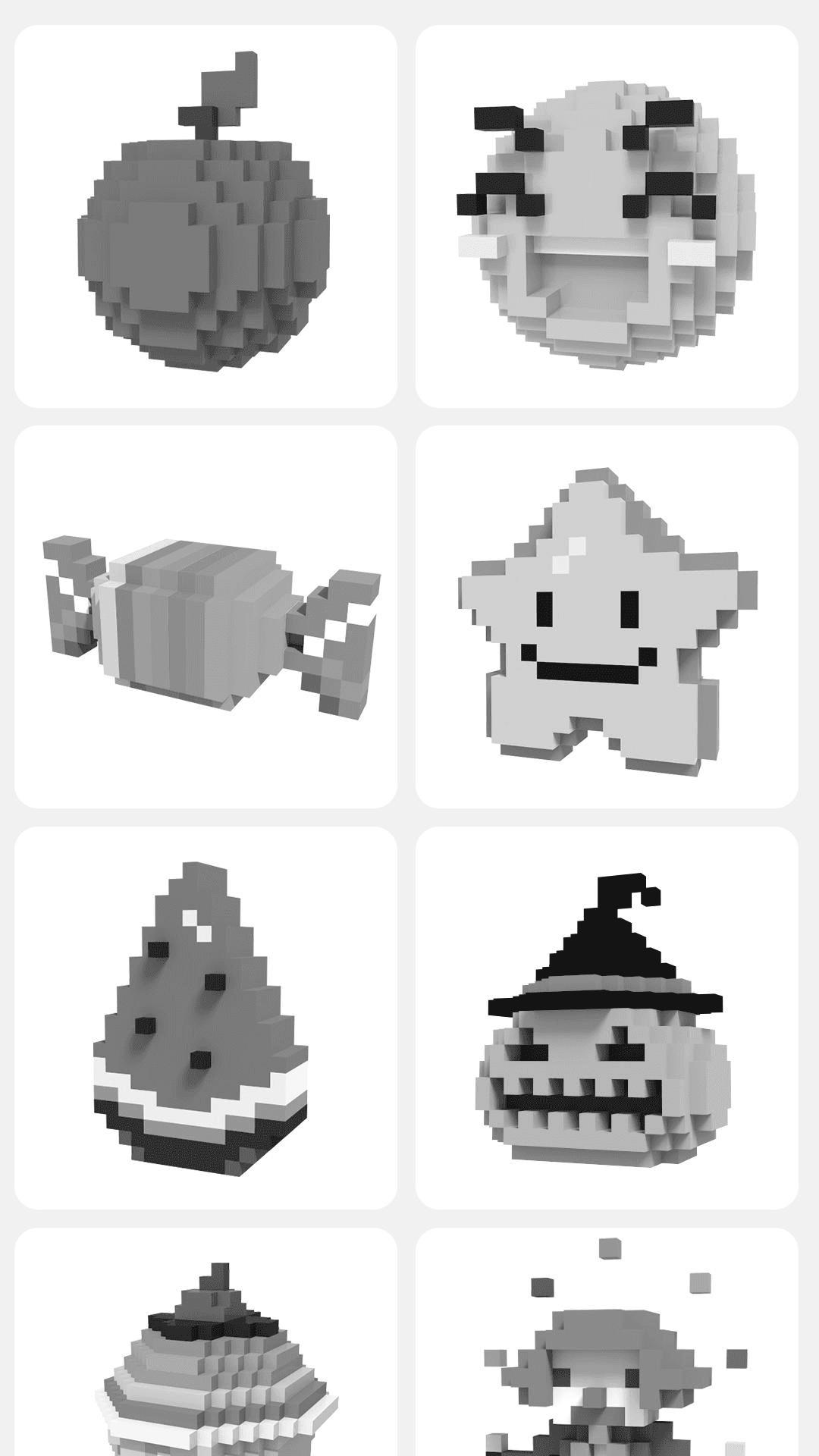The height and width of the screenshot is (1456, 819).
Task: Choose the smiling star model
Action: pyautogui.click(x=607, y=617)
